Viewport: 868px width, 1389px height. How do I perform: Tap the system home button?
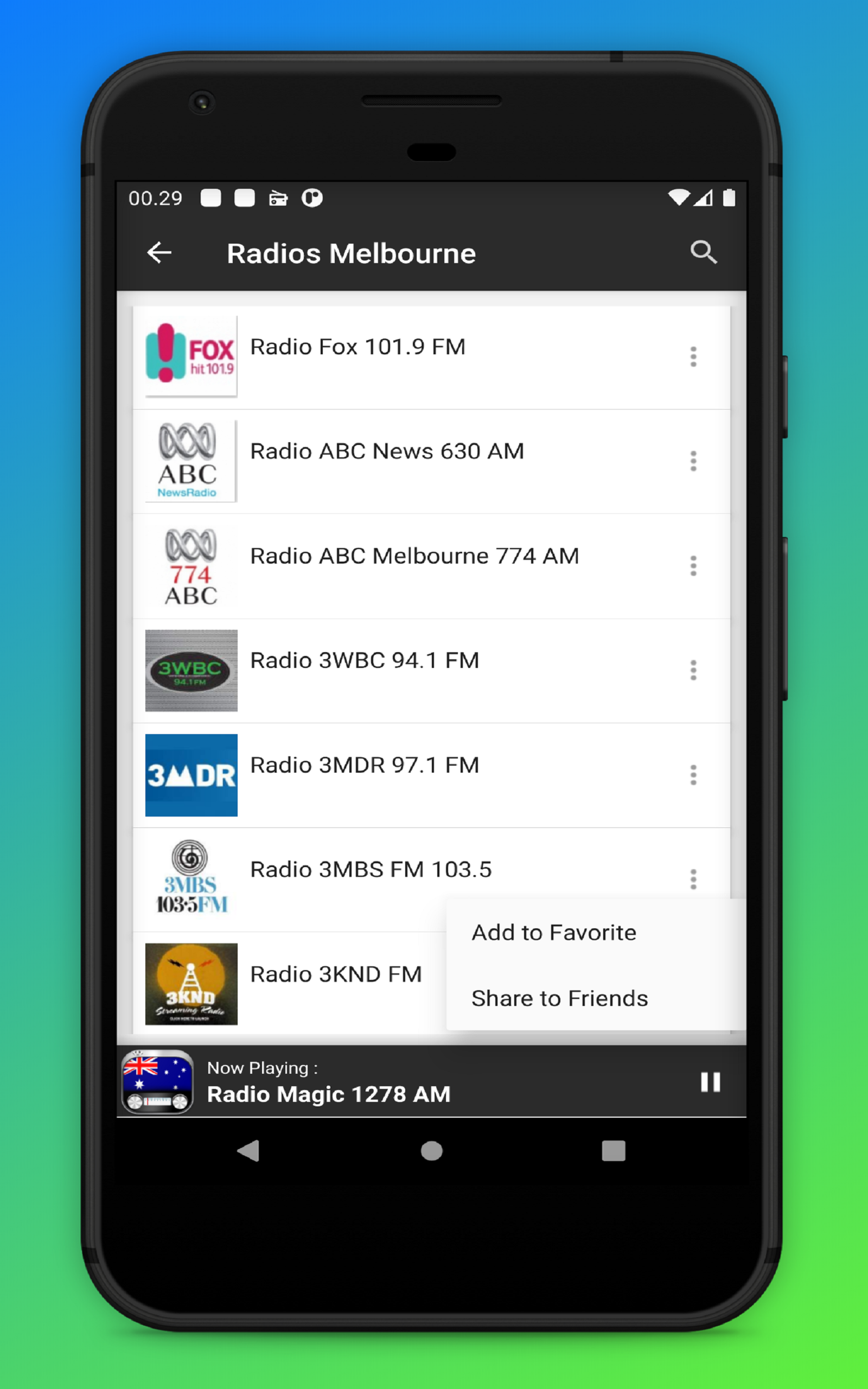[x=431, y=1151]
